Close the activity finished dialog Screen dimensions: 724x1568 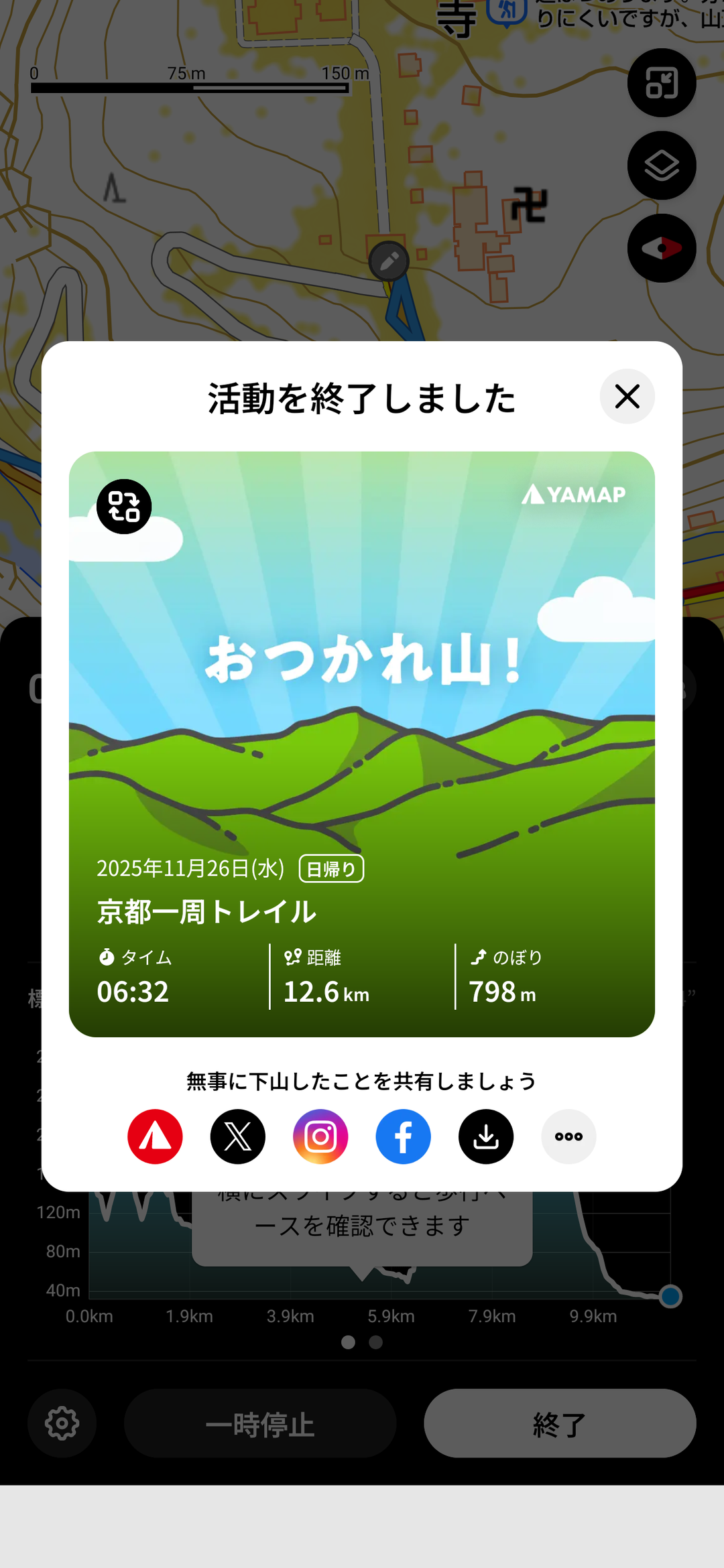tap(627, 397)
